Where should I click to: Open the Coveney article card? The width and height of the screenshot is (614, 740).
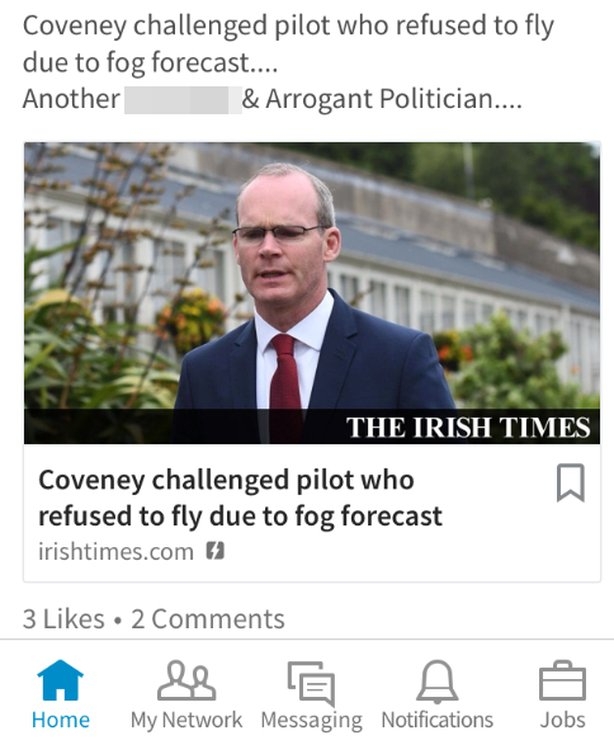(240, 498)
